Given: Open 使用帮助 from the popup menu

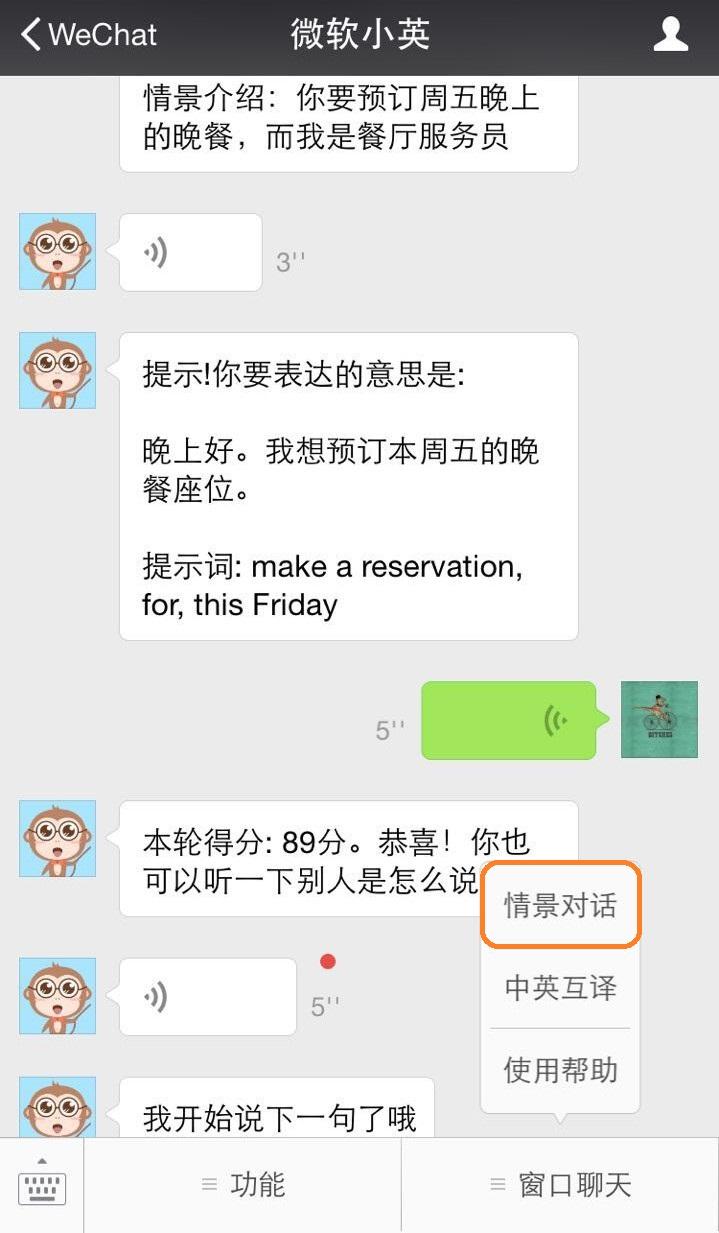Looking at the screenshot, I should (560, 1070).
